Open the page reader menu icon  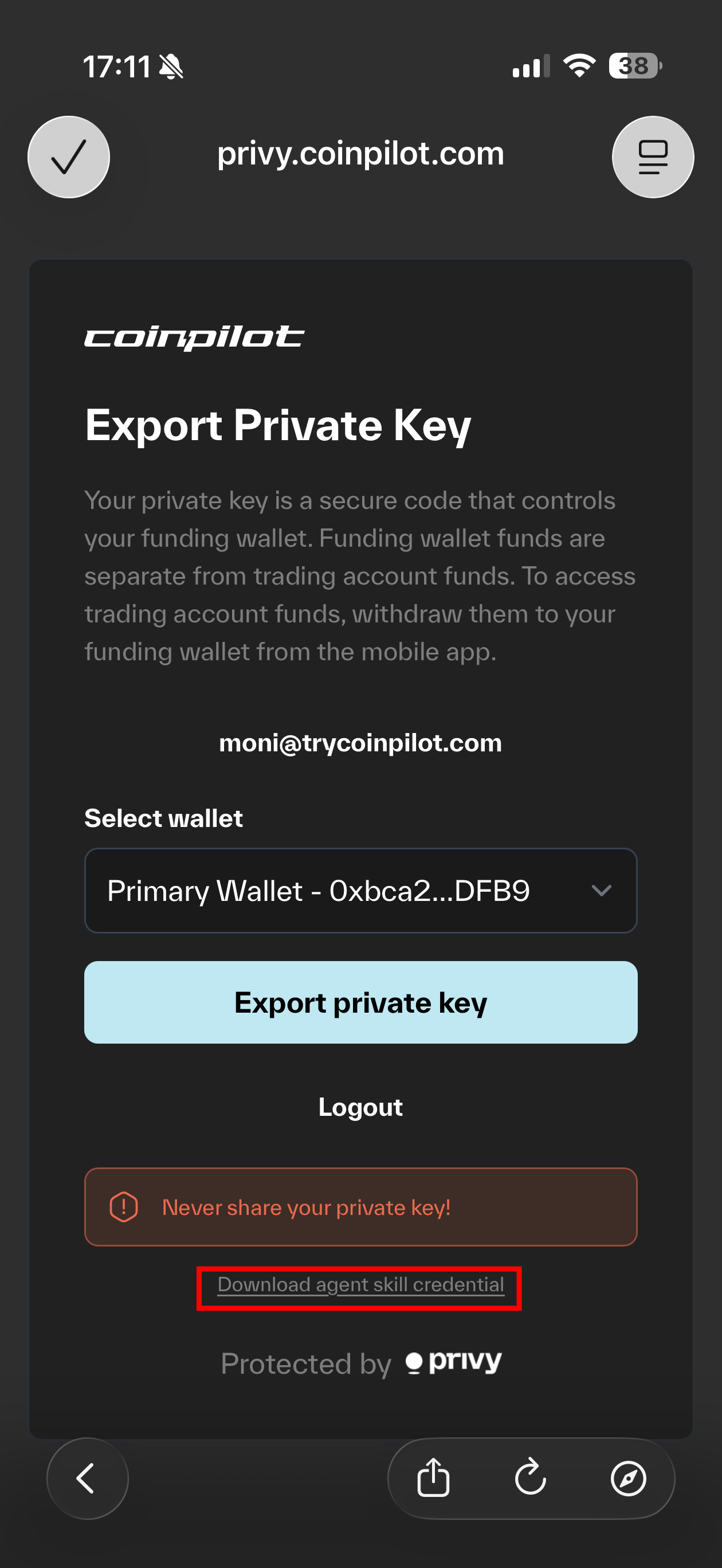[x=653, y=157]
